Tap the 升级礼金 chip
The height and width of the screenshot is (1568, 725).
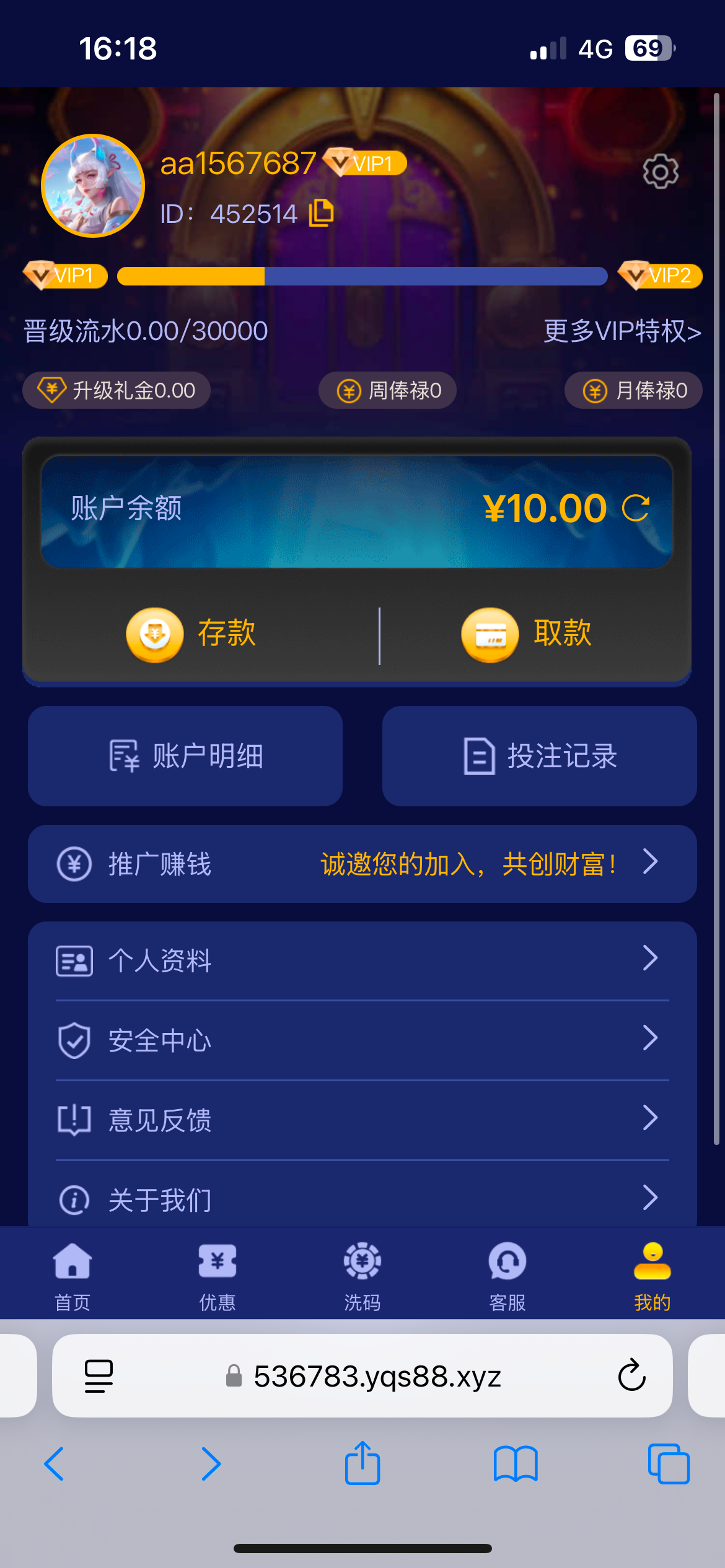pyautogui.click(x=116, y=391)
